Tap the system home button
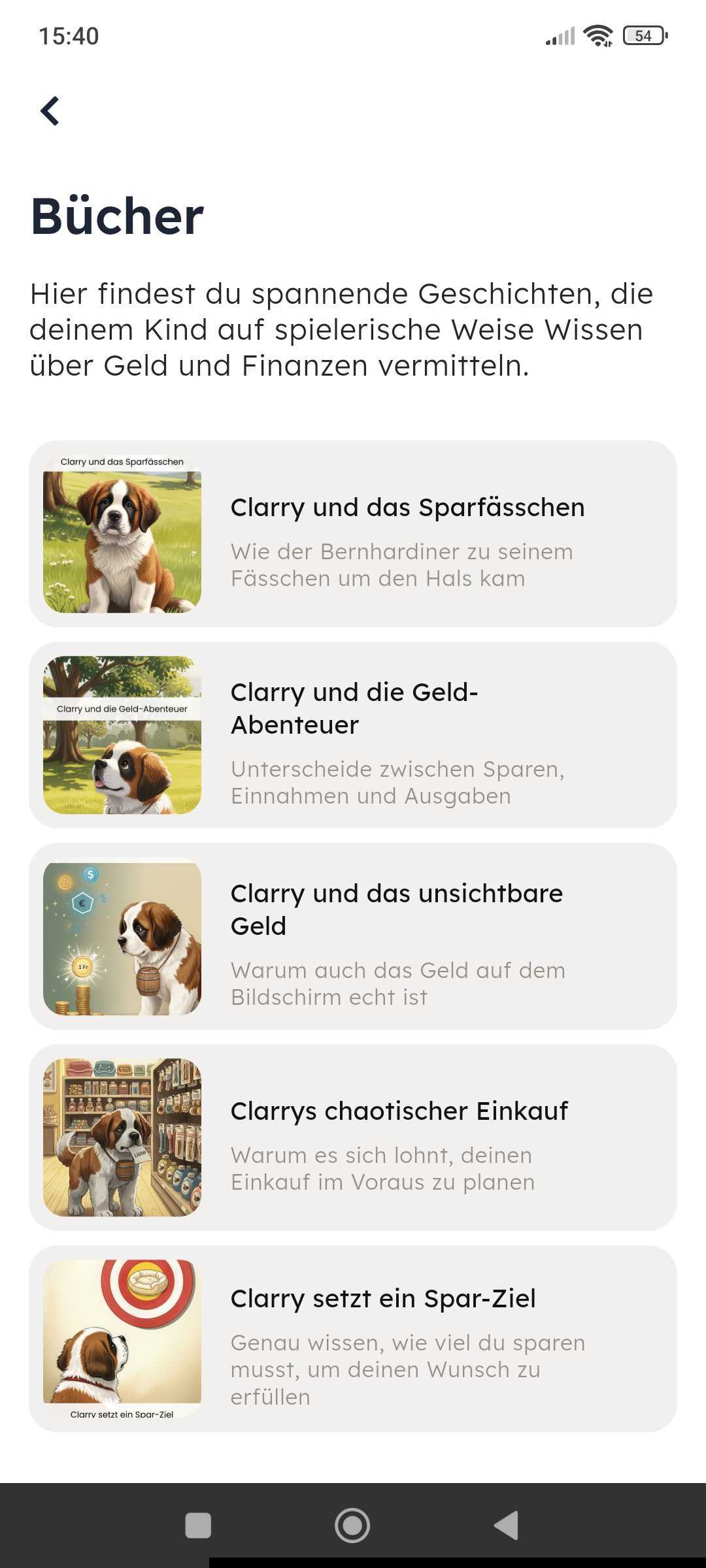The image size is (706, 1568). tap(352, 1526)
